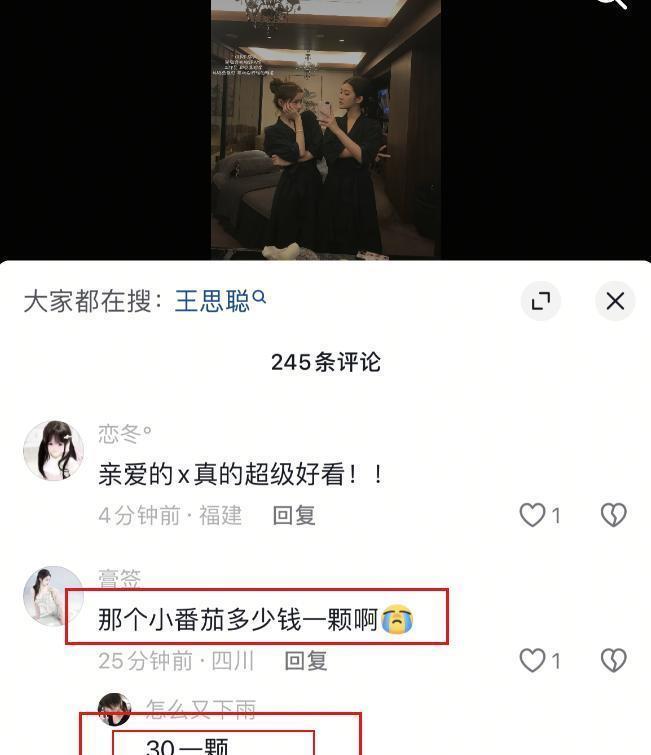Search the trending term 王思聪

220,301
